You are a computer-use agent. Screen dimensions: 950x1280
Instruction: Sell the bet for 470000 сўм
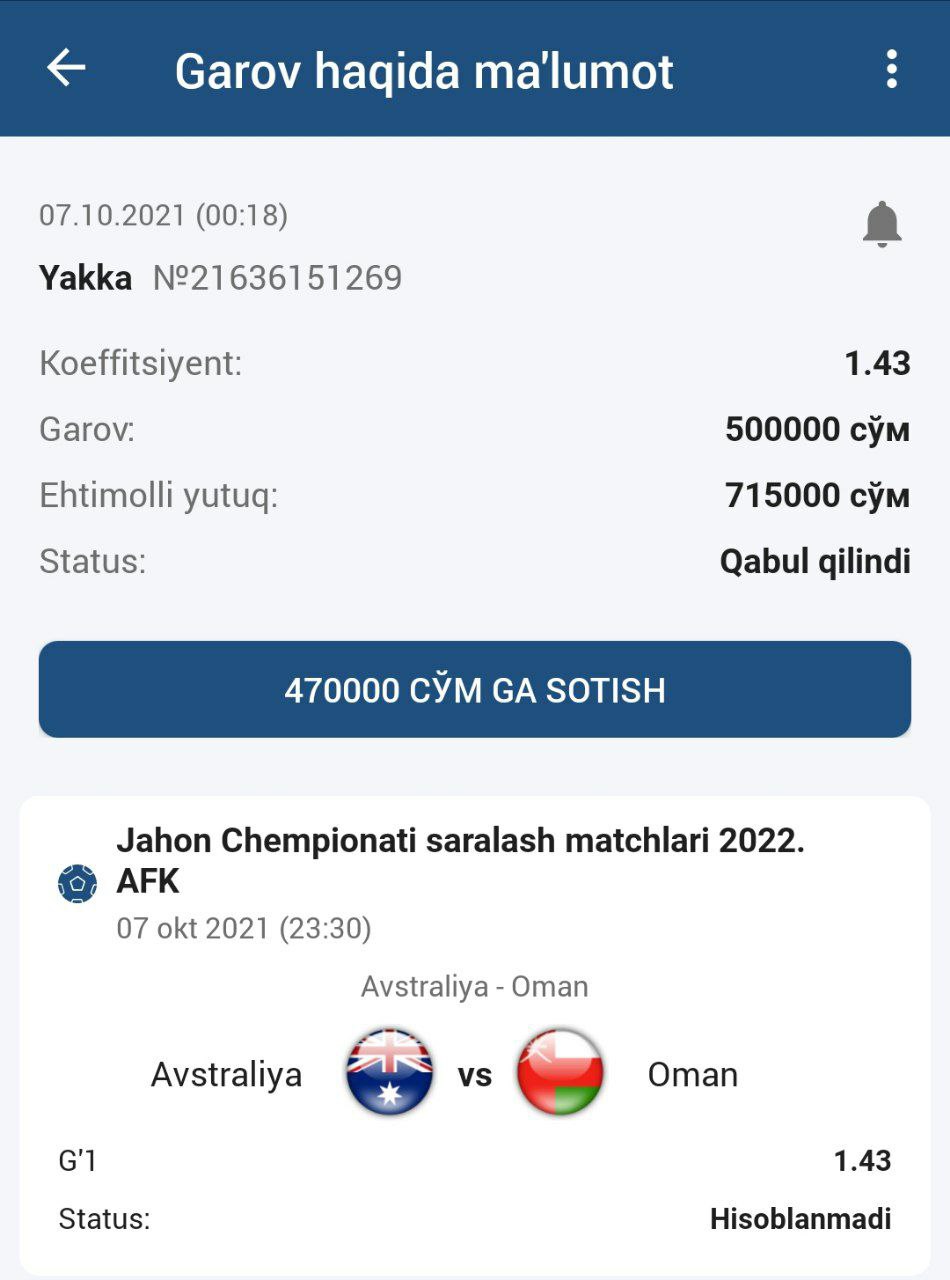pyautogui.click(x=475, y=690)
